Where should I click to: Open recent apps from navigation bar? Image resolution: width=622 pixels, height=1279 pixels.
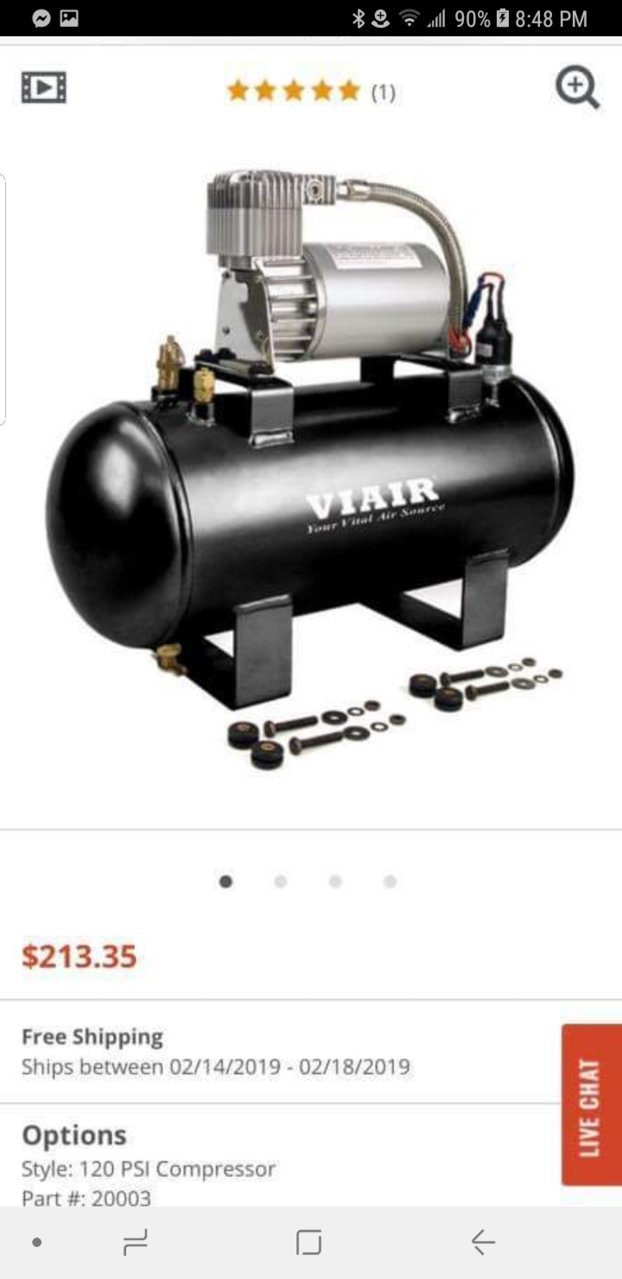pos(134,1242)
